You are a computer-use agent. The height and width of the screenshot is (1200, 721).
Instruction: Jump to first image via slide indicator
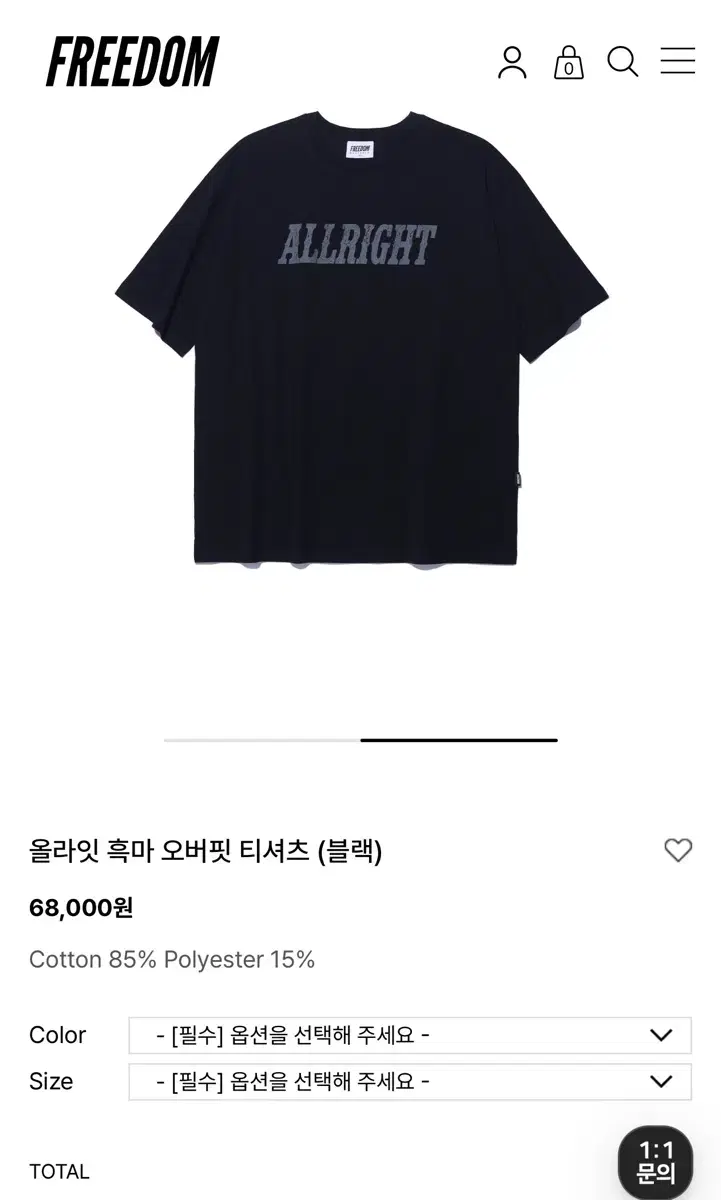coord(262,740)
